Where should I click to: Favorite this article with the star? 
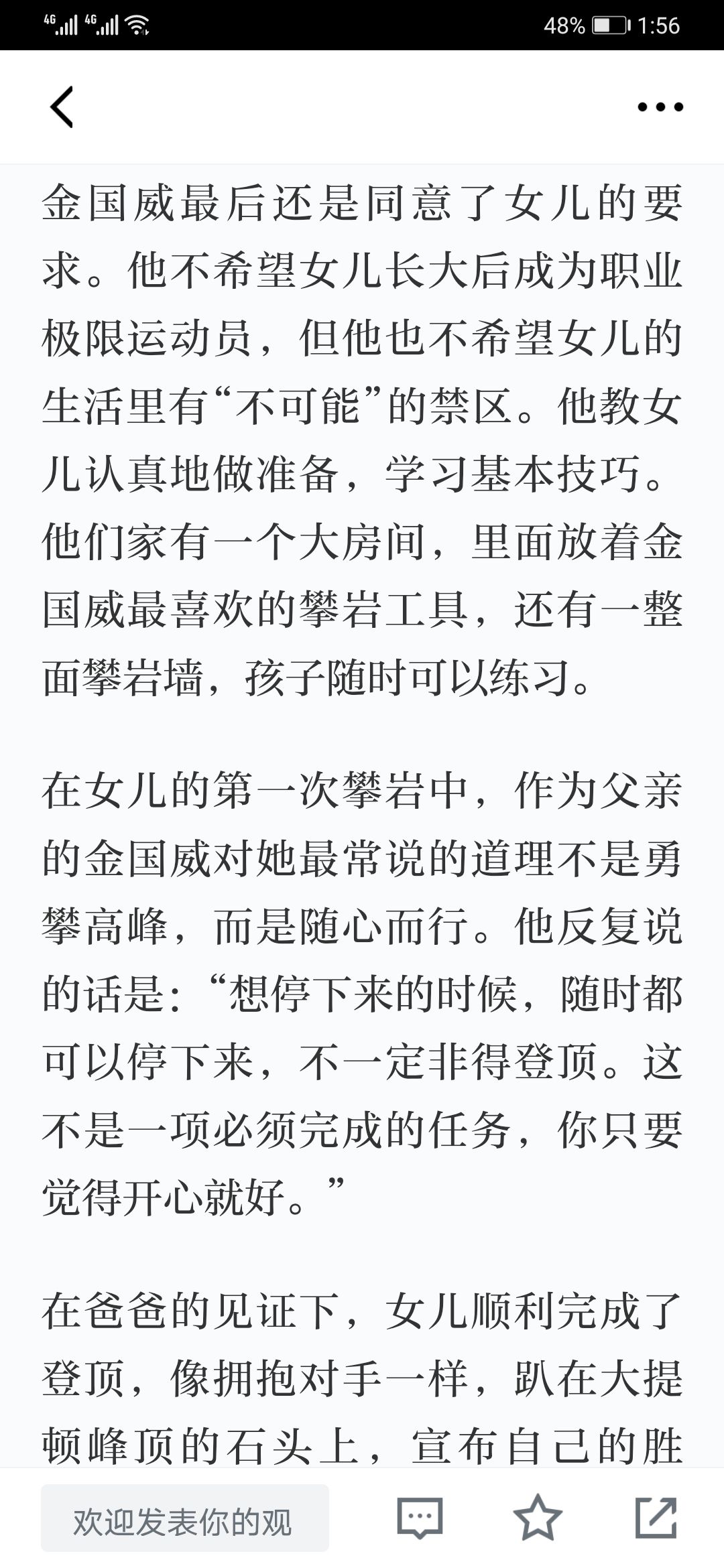538,1517
